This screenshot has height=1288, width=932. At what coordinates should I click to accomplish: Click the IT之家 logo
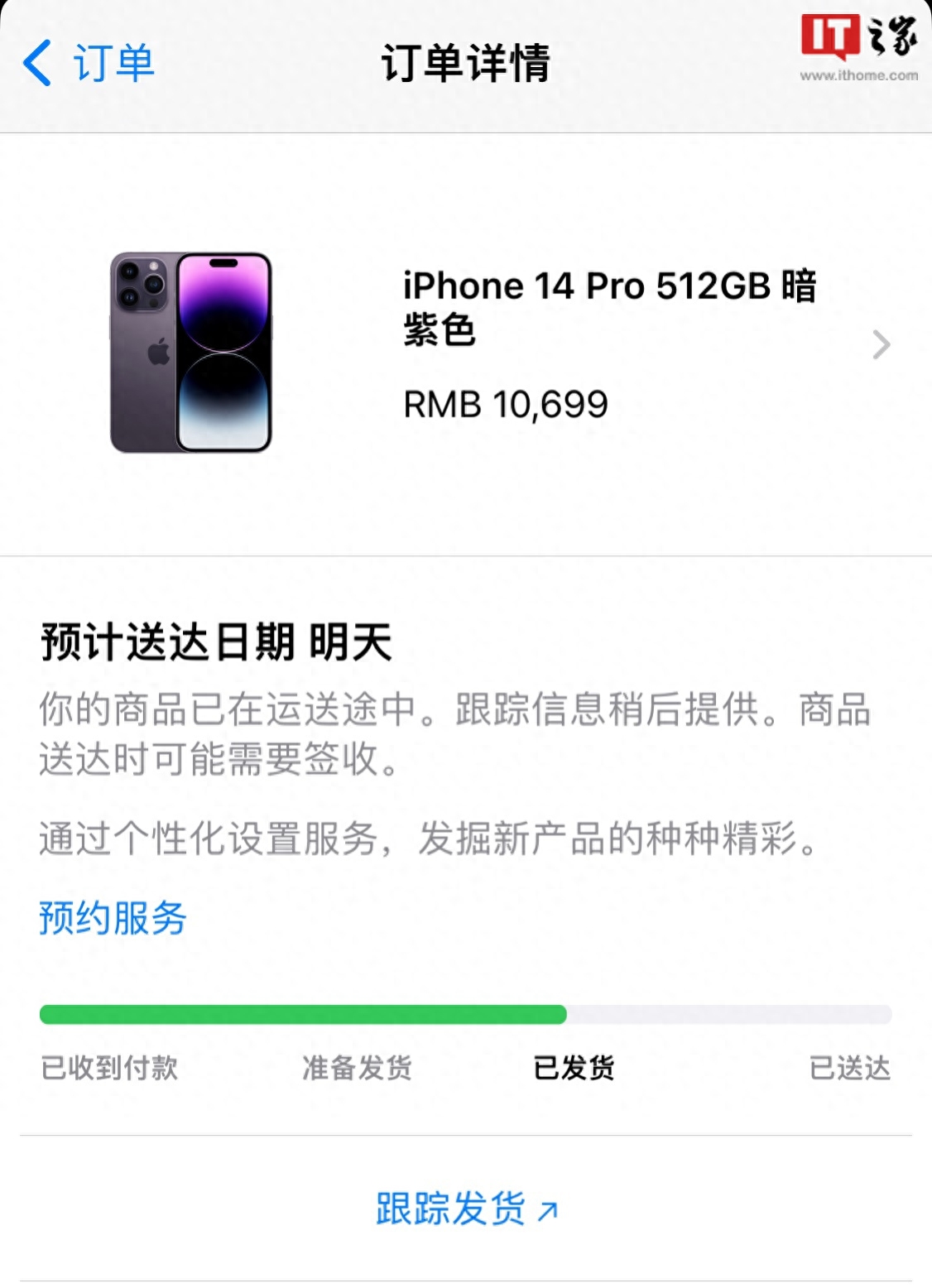tap(858, 37)
